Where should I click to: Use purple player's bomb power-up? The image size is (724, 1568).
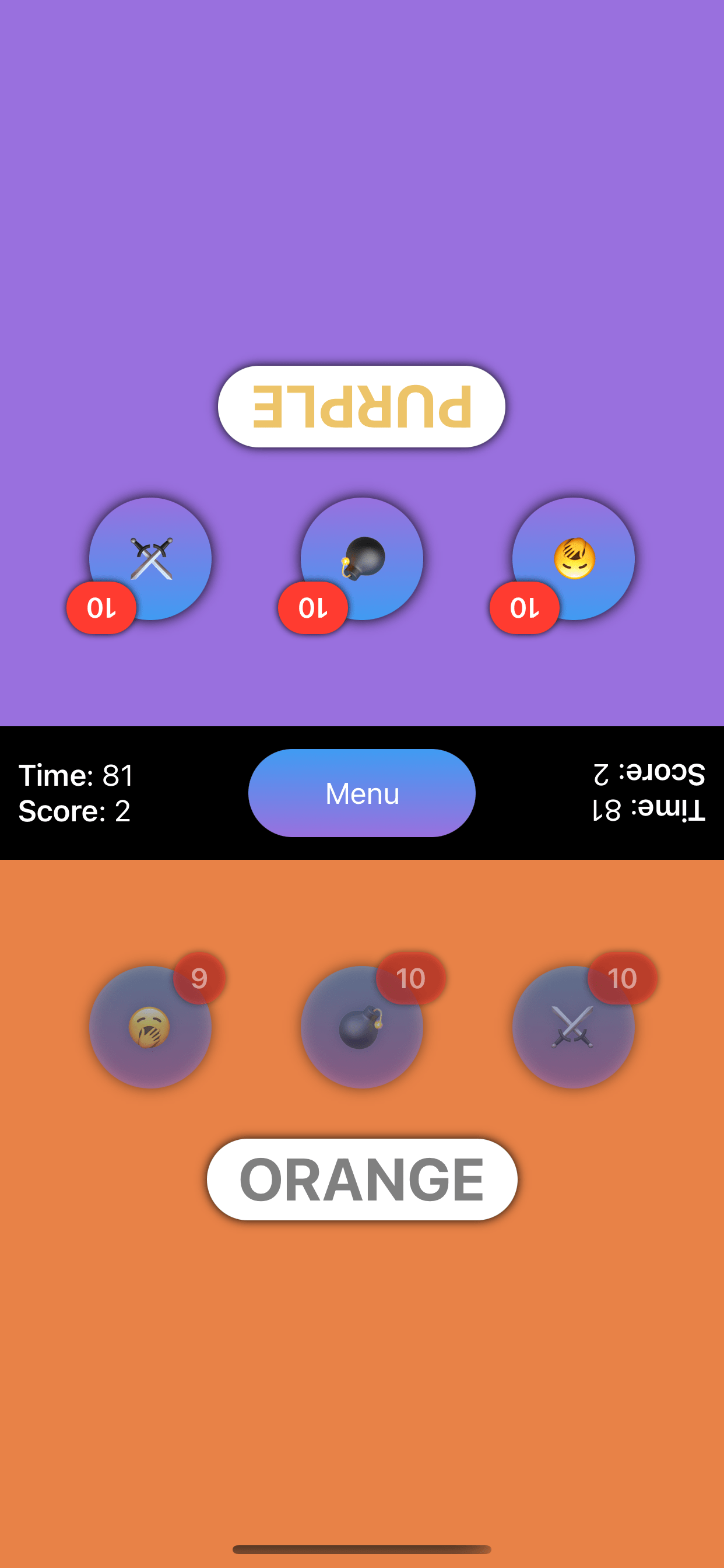pyautogui.click(x=362, y=559)
